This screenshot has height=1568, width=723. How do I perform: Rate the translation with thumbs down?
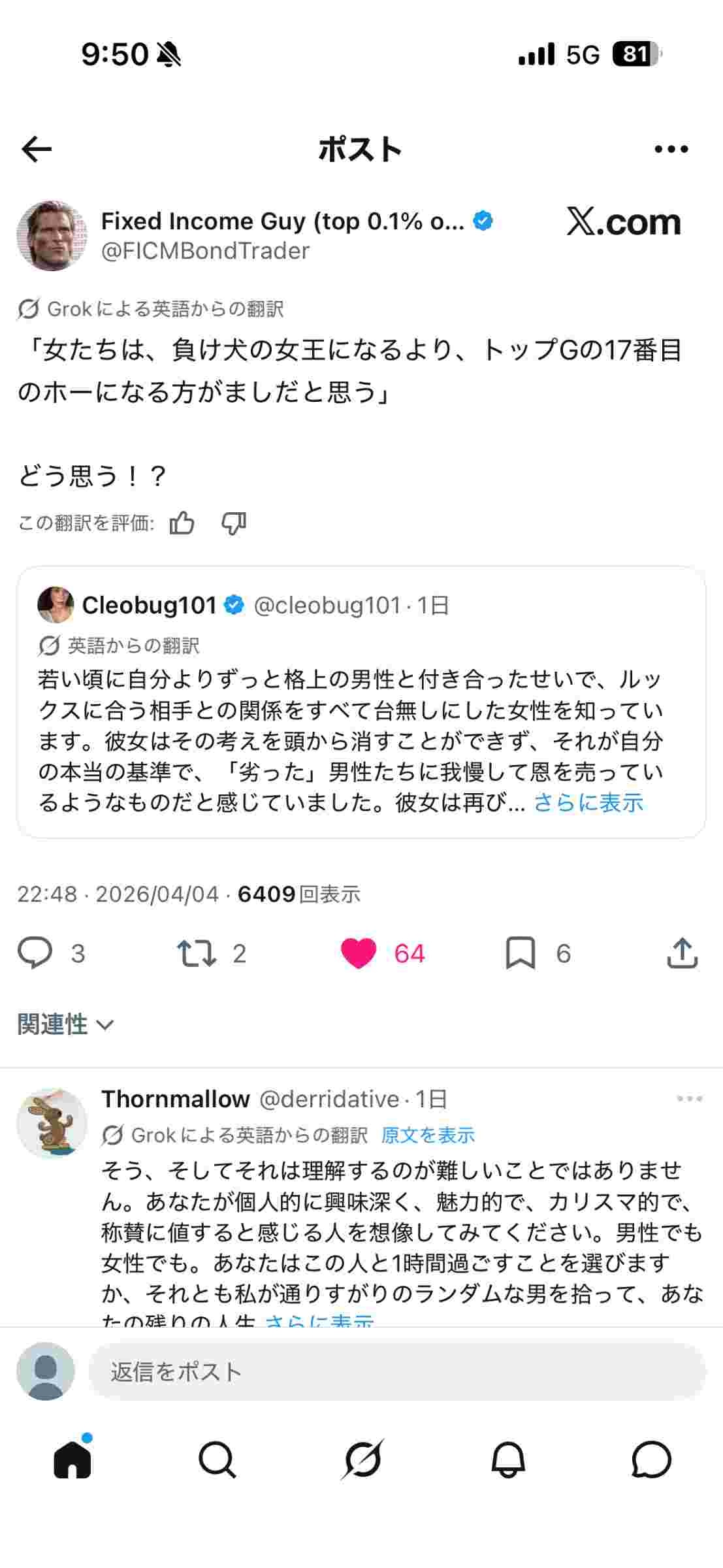(x=233, y=523)
